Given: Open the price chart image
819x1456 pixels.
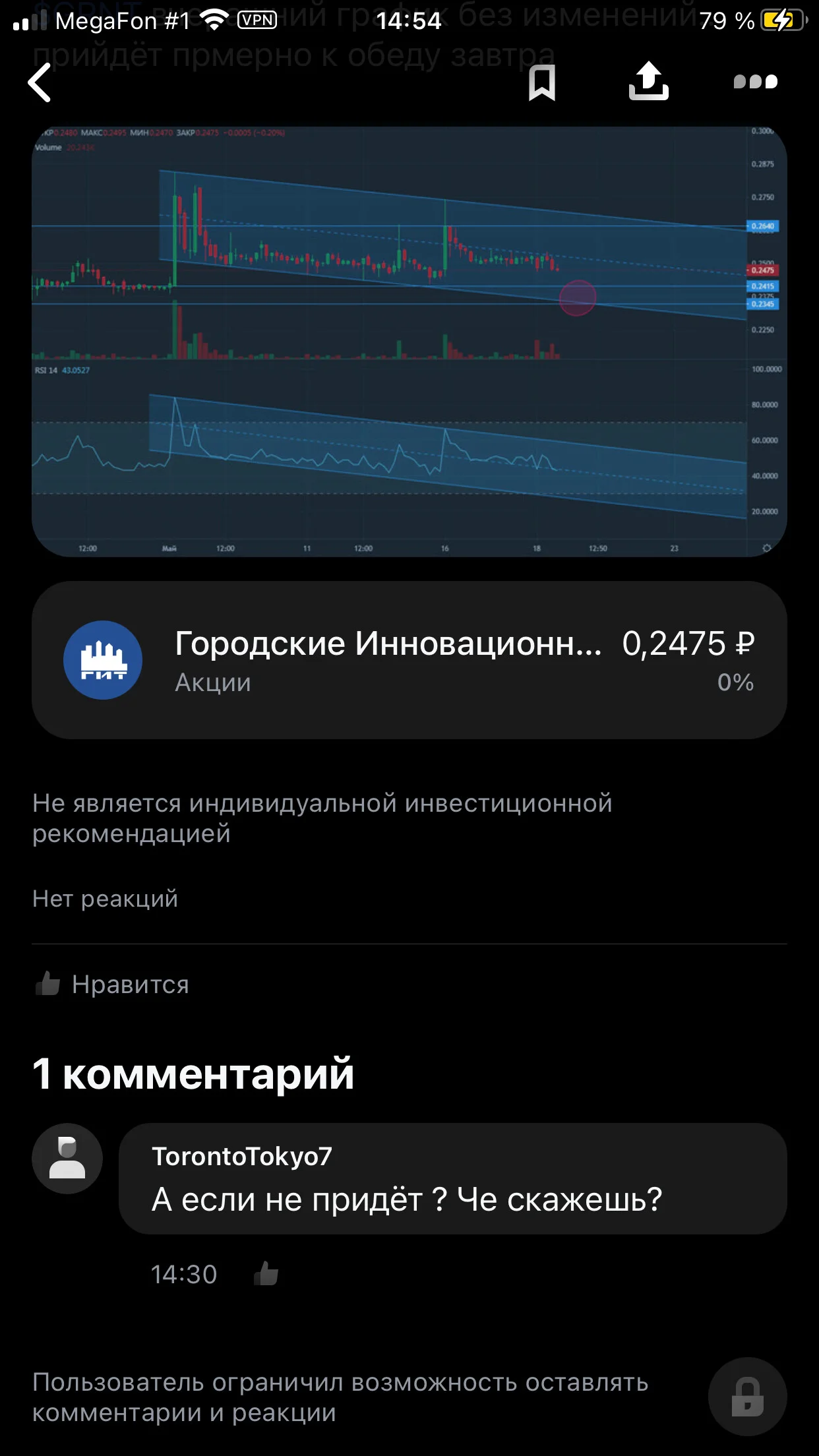Looking at the screenshot, I should [x=409, y=342].
